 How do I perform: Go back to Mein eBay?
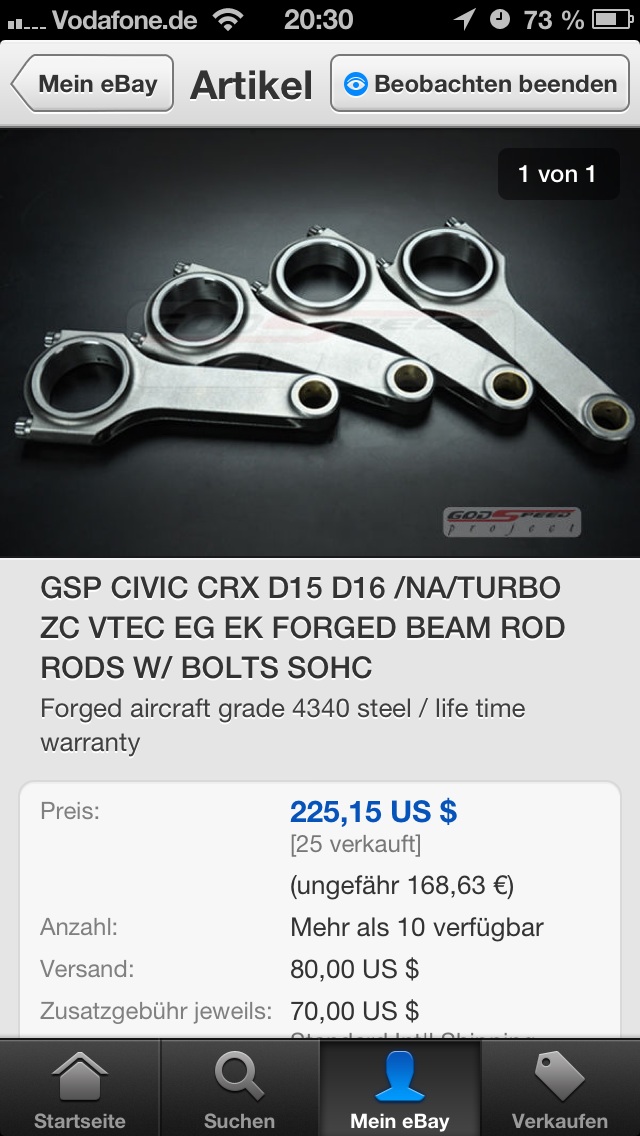tap(93, 84)
